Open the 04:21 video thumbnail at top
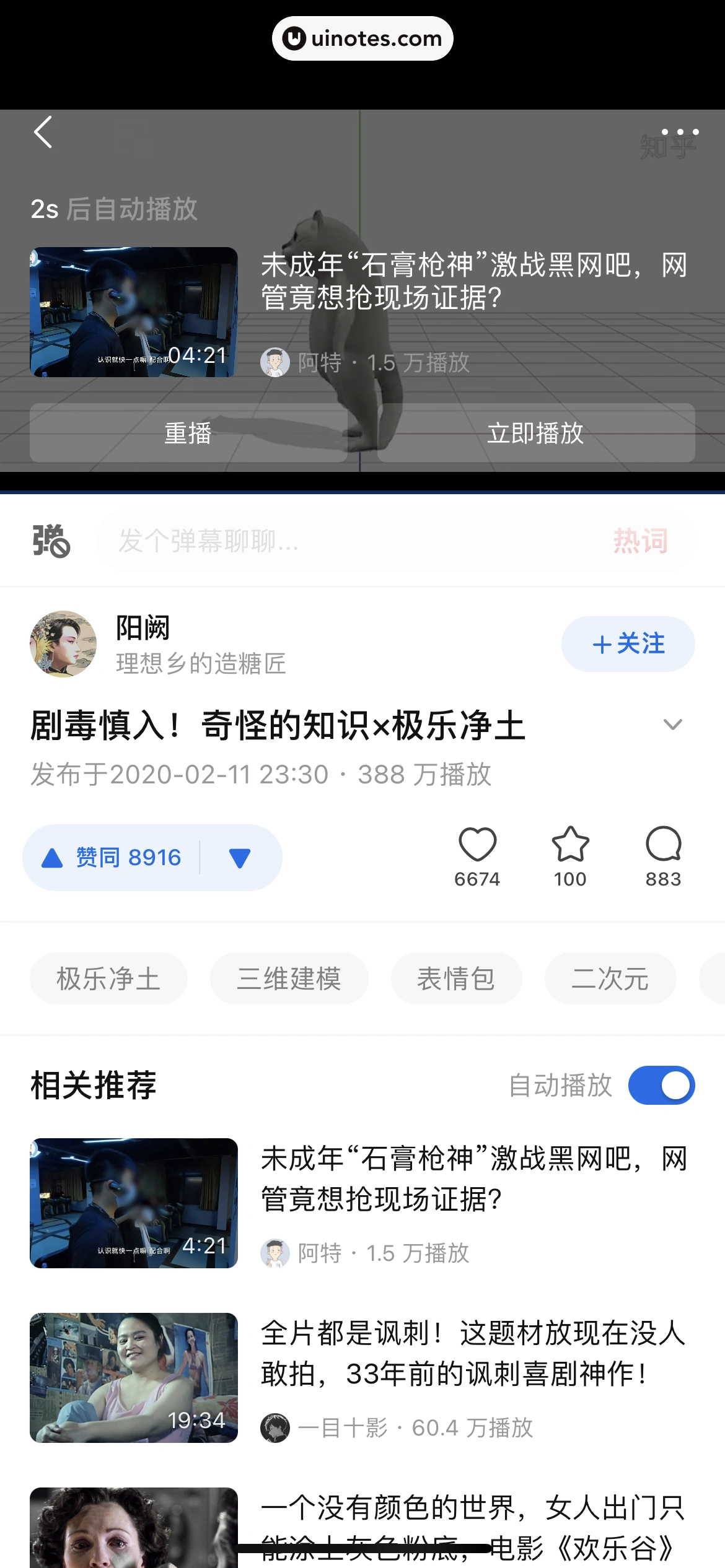 (x=135, y=312)
